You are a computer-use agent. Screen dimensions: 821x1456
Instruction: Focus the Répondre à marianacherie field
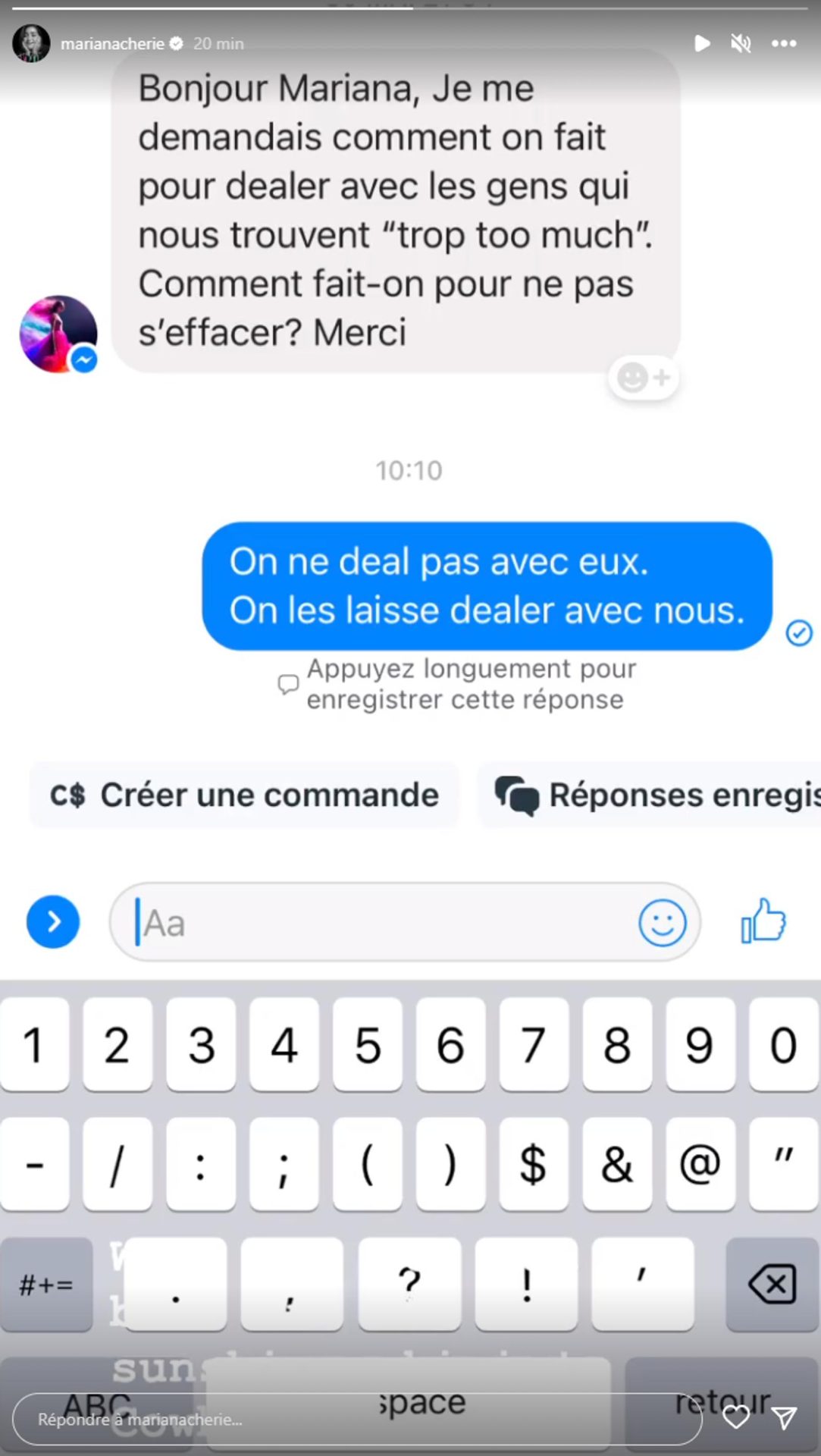[x=356, y=1419]
